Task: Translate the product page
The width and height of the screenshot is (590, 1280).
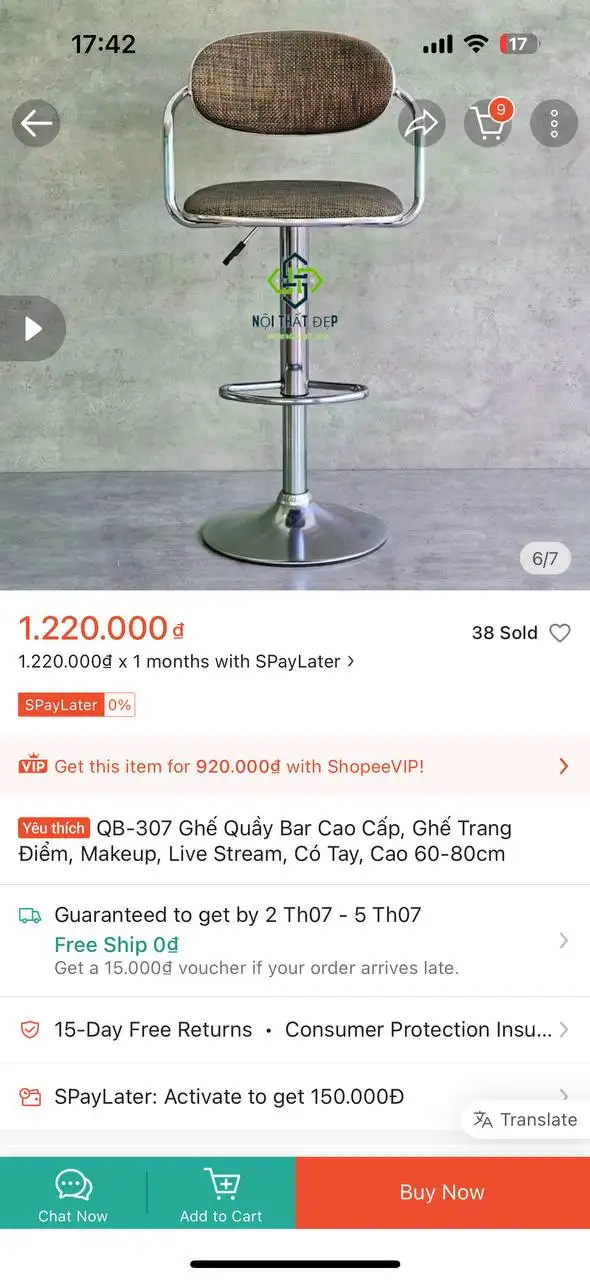Action: click(525, 1120)
